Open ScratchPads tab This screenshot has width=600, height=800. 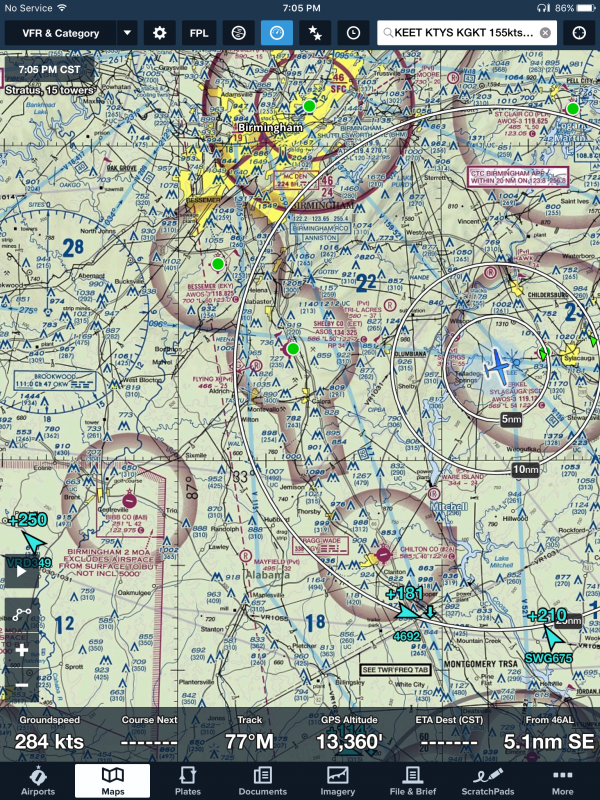point(487,780)
